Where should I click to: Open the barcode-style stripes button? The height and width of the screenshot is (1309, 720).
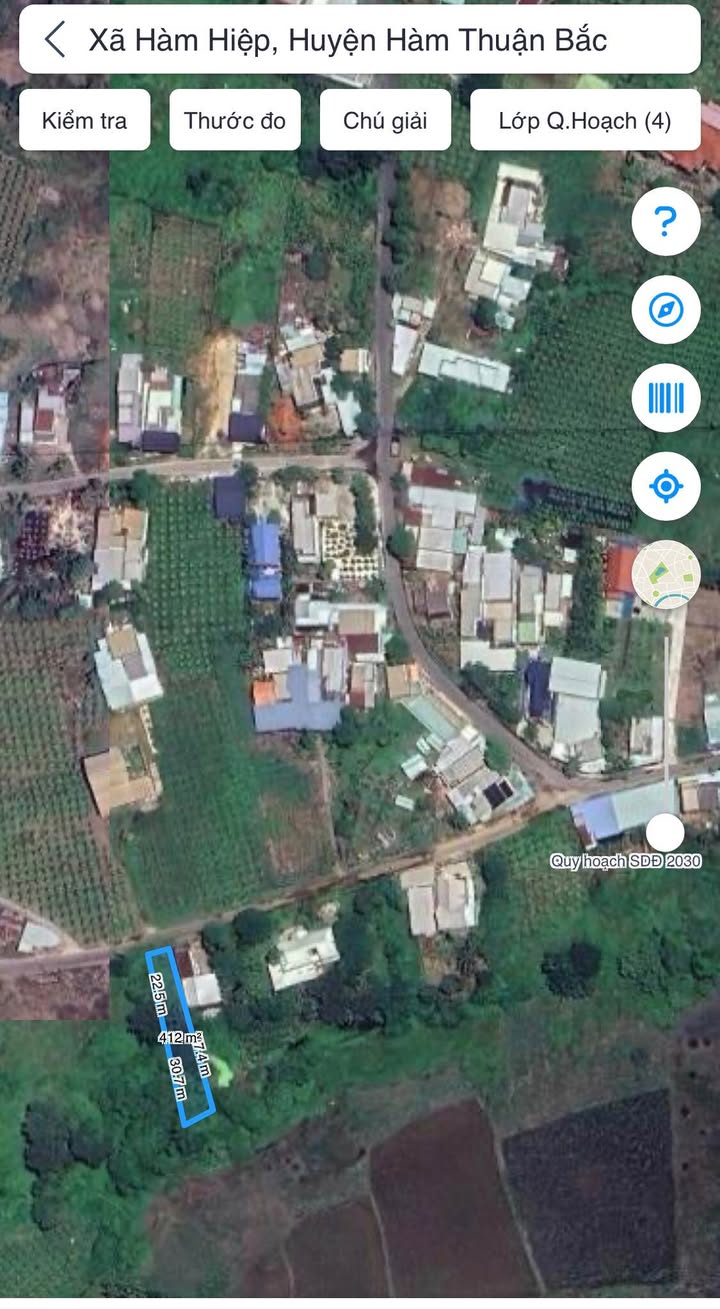(x=666, y=398)
